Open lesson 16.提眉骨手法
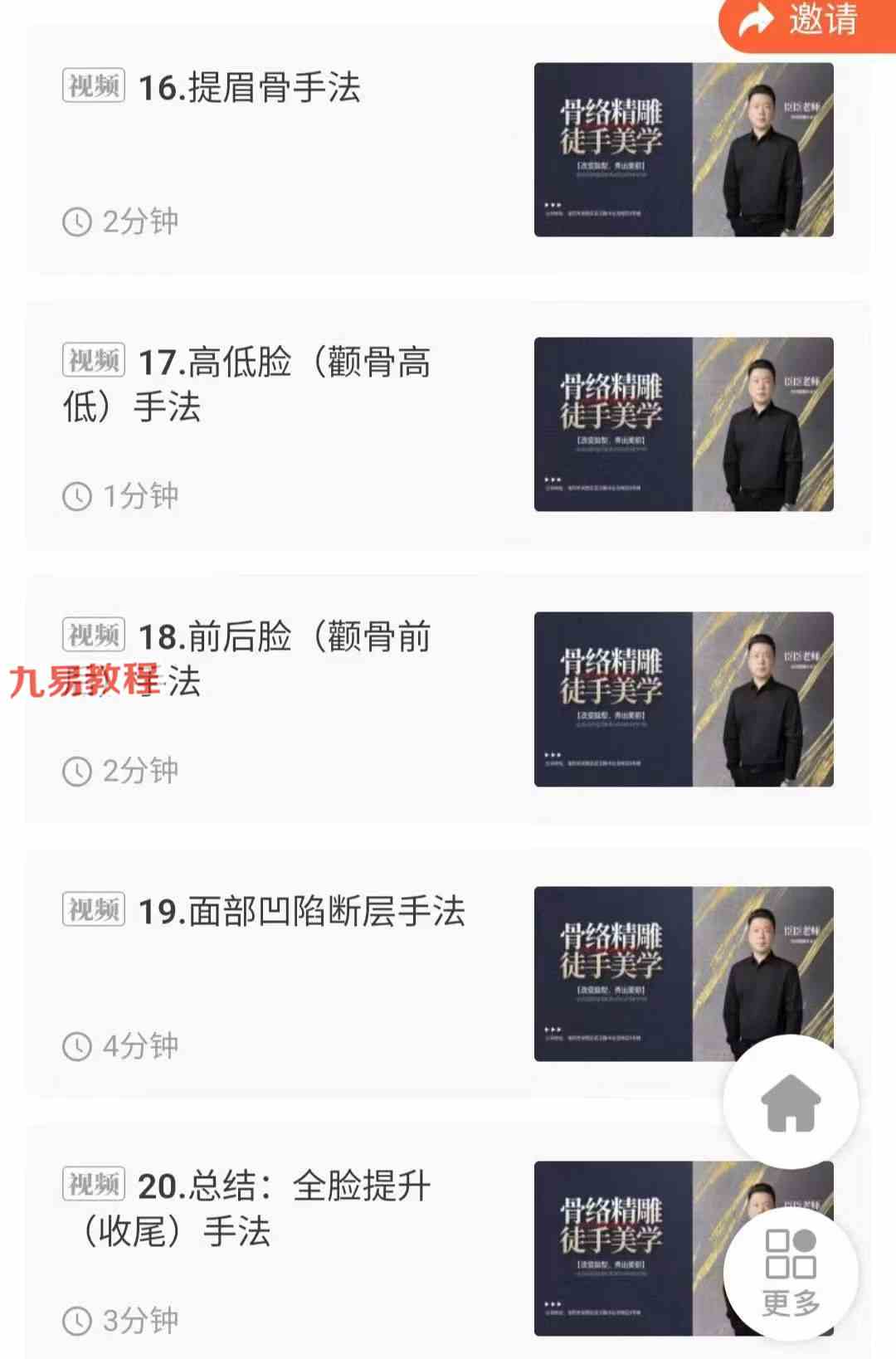The height and width of the screenshot is (1359, 896). tap(249, 88)
